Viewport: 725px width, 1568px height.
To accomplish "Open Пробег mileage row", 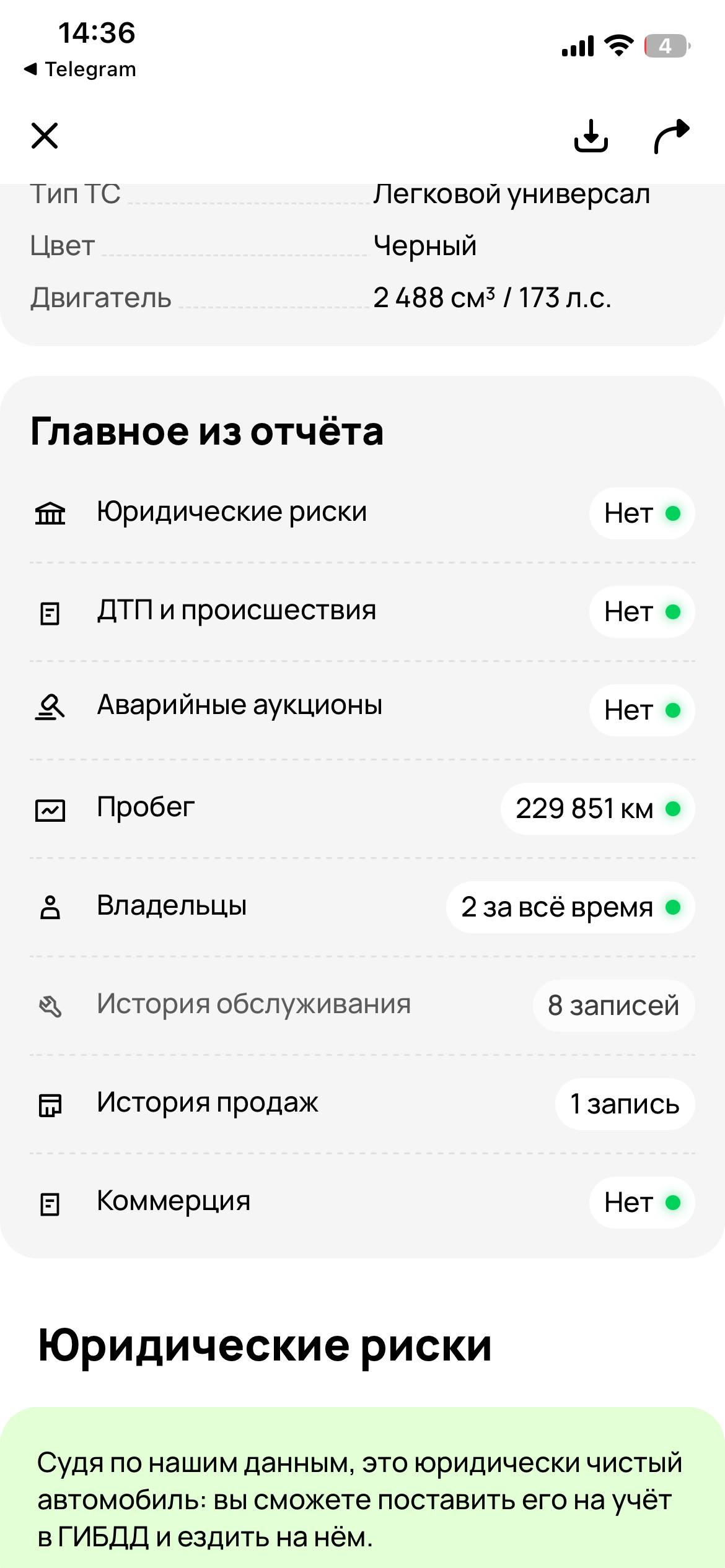I will point(362,808).
